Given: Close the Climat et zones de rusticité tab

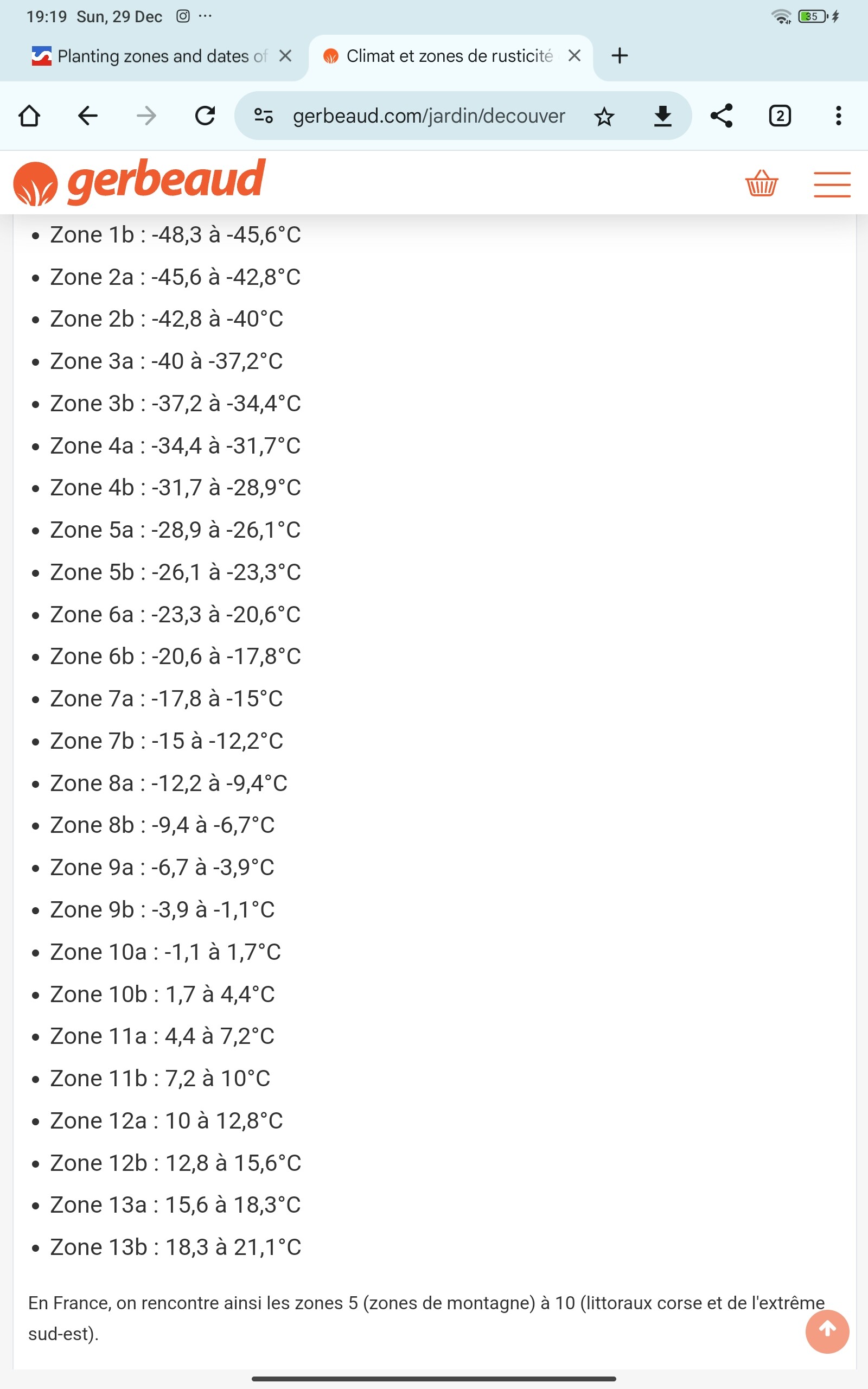Looking at the screenshot, I should pos(574,56).
